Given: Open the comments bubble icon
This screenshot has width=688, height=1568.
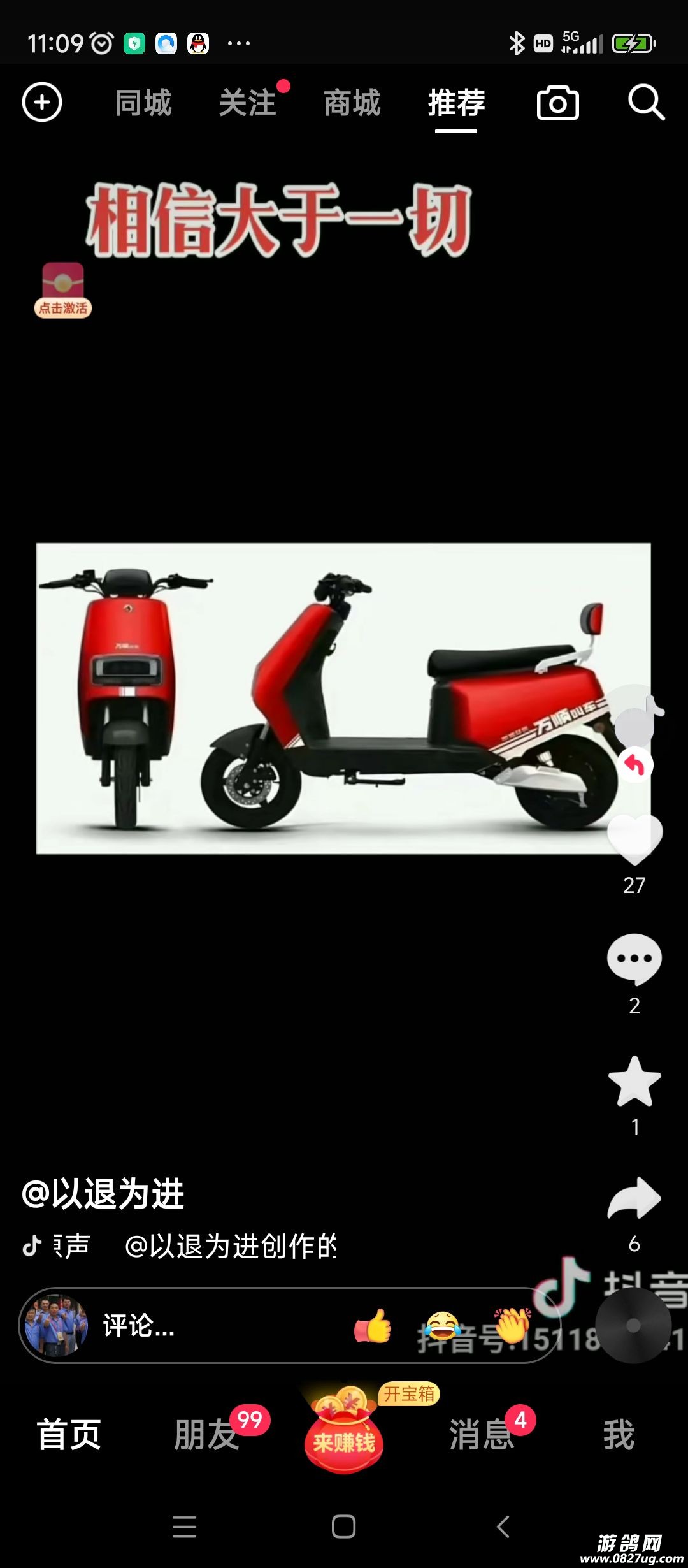Looking at the screenshot, I should tap(634, 959).
